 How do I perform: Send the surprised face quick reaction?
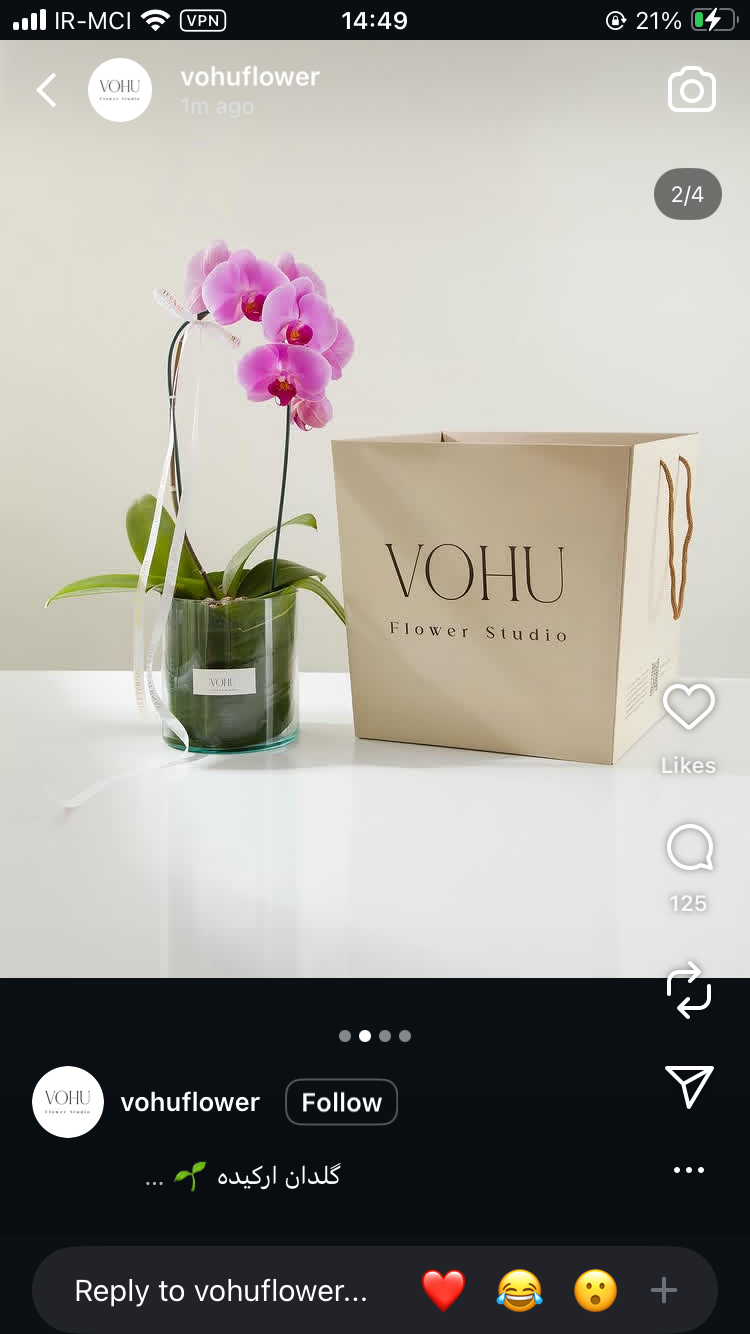click(595, 1291)
